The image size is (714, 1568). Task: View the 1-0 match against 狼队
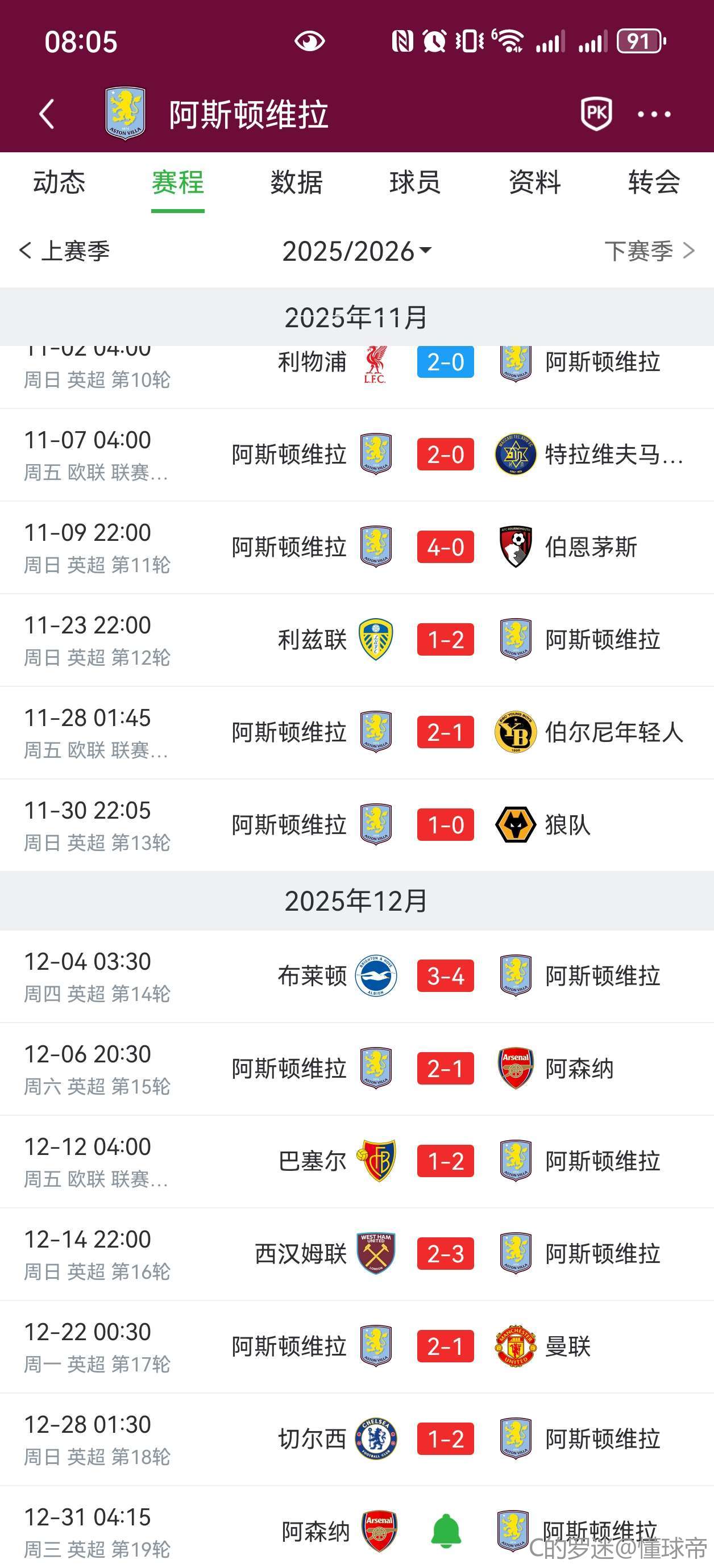pos(445,825)
